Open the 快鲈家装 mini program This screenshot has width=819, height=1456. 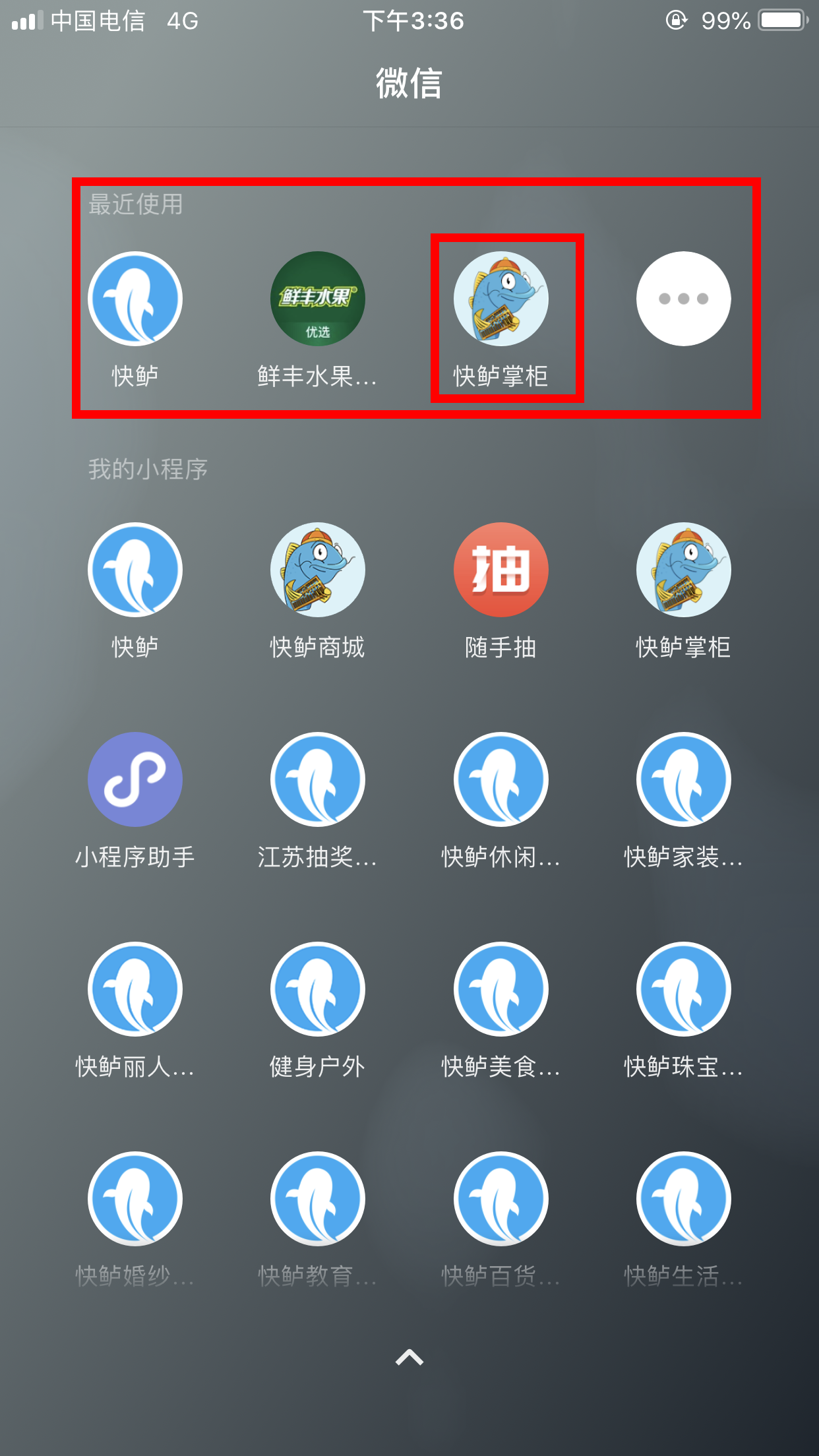(683, 779)
